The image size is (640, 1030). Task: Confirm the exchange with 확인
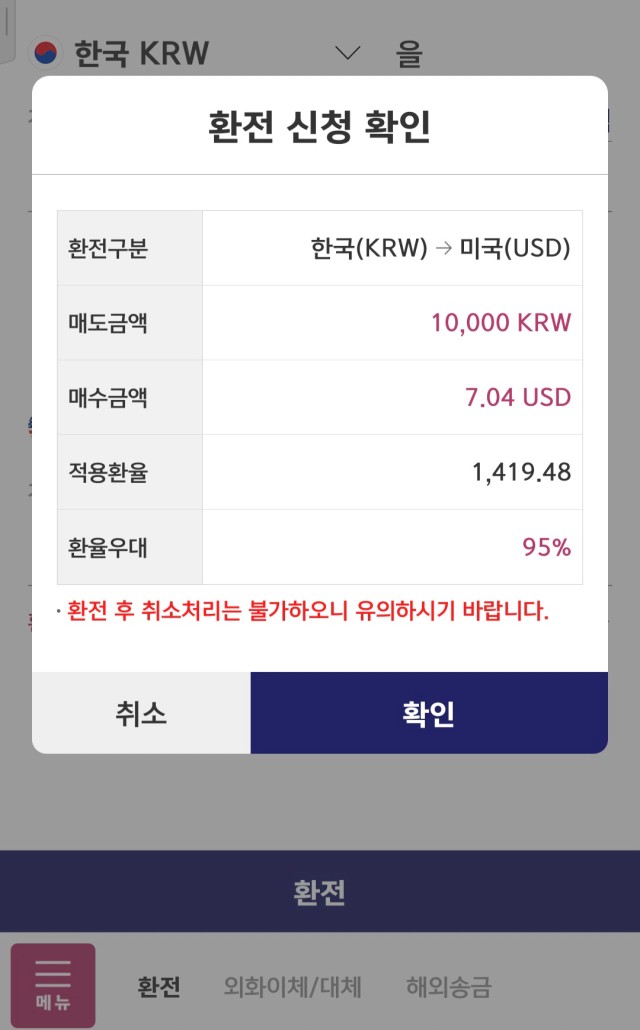tap(428, 713)
